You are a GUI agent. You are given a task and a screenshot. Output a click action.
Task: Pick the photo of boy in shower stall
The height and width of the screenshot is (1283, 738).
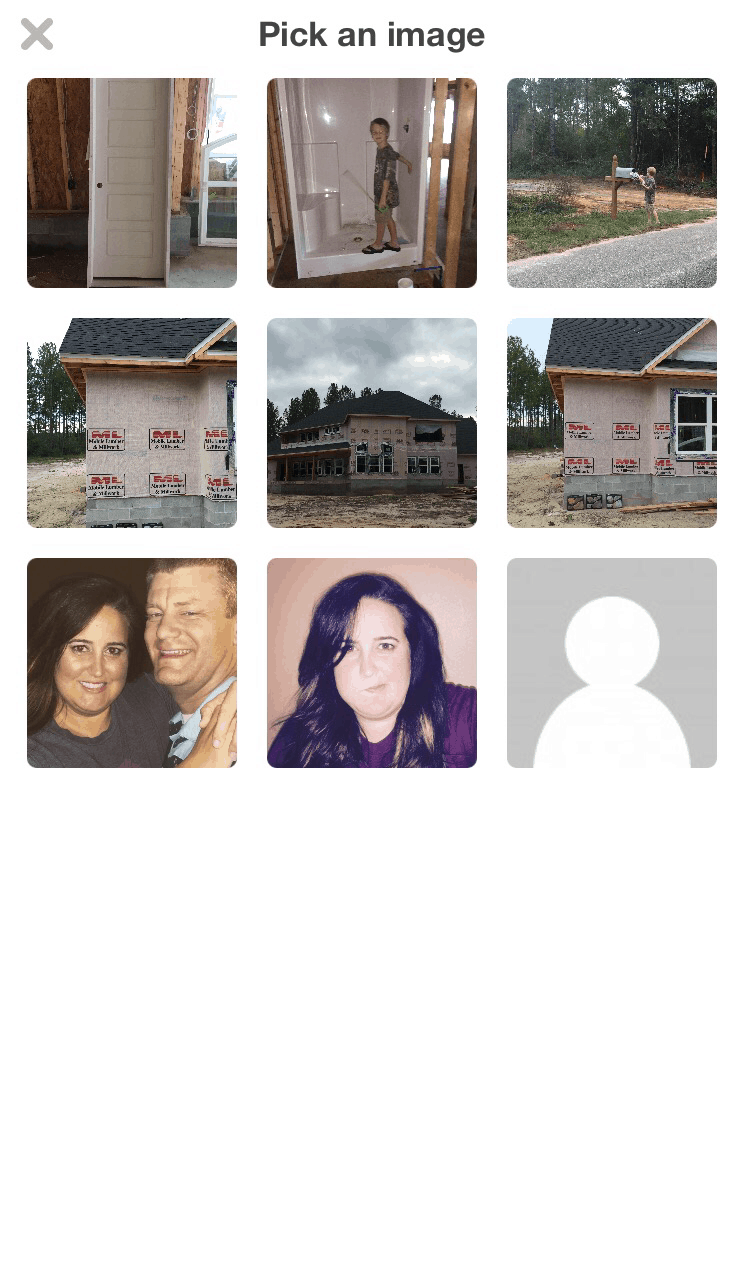click(x=372, y=183)
